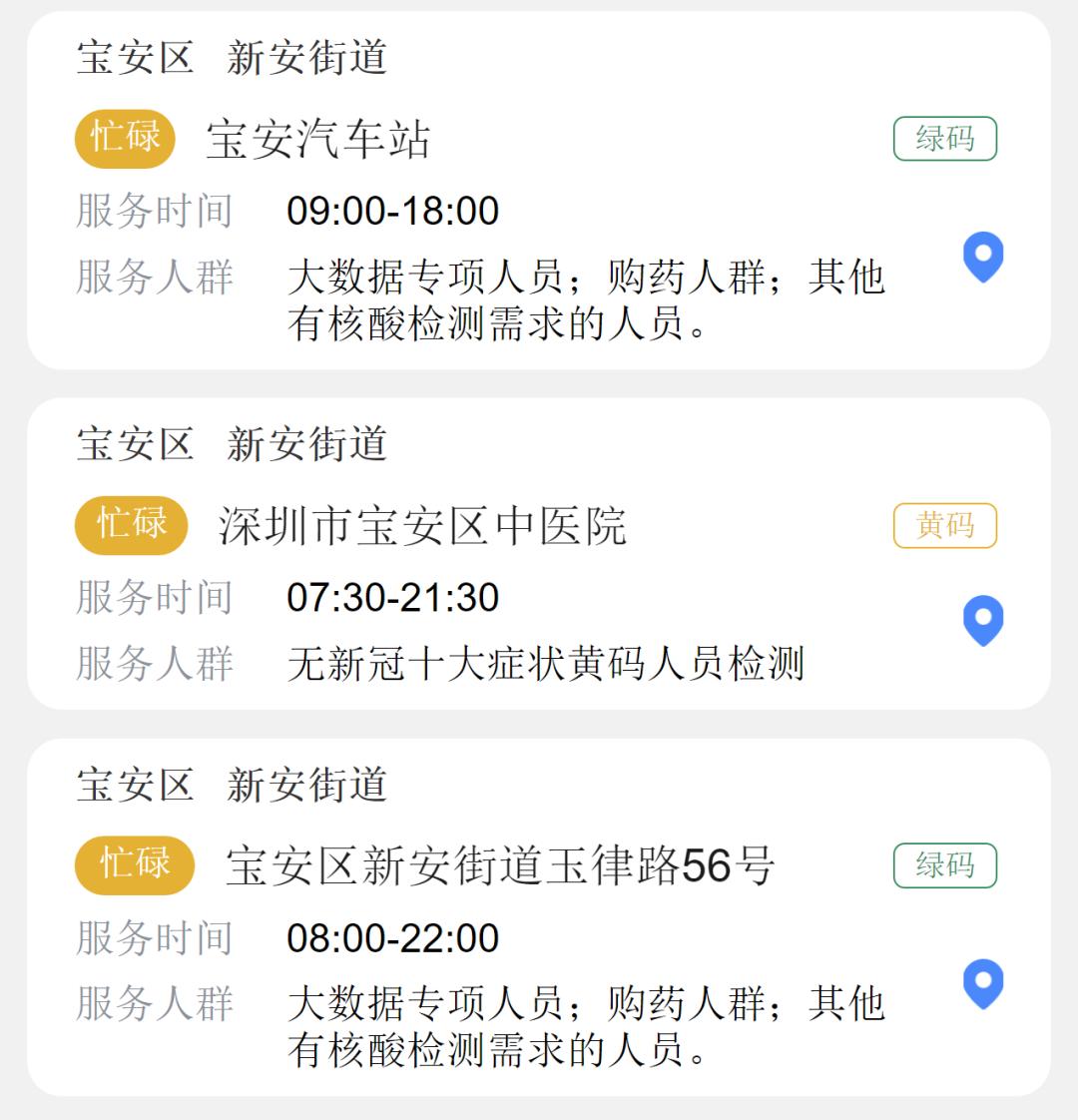Open the 深圳市宝安区中医院 testing site card

(422, 526)
